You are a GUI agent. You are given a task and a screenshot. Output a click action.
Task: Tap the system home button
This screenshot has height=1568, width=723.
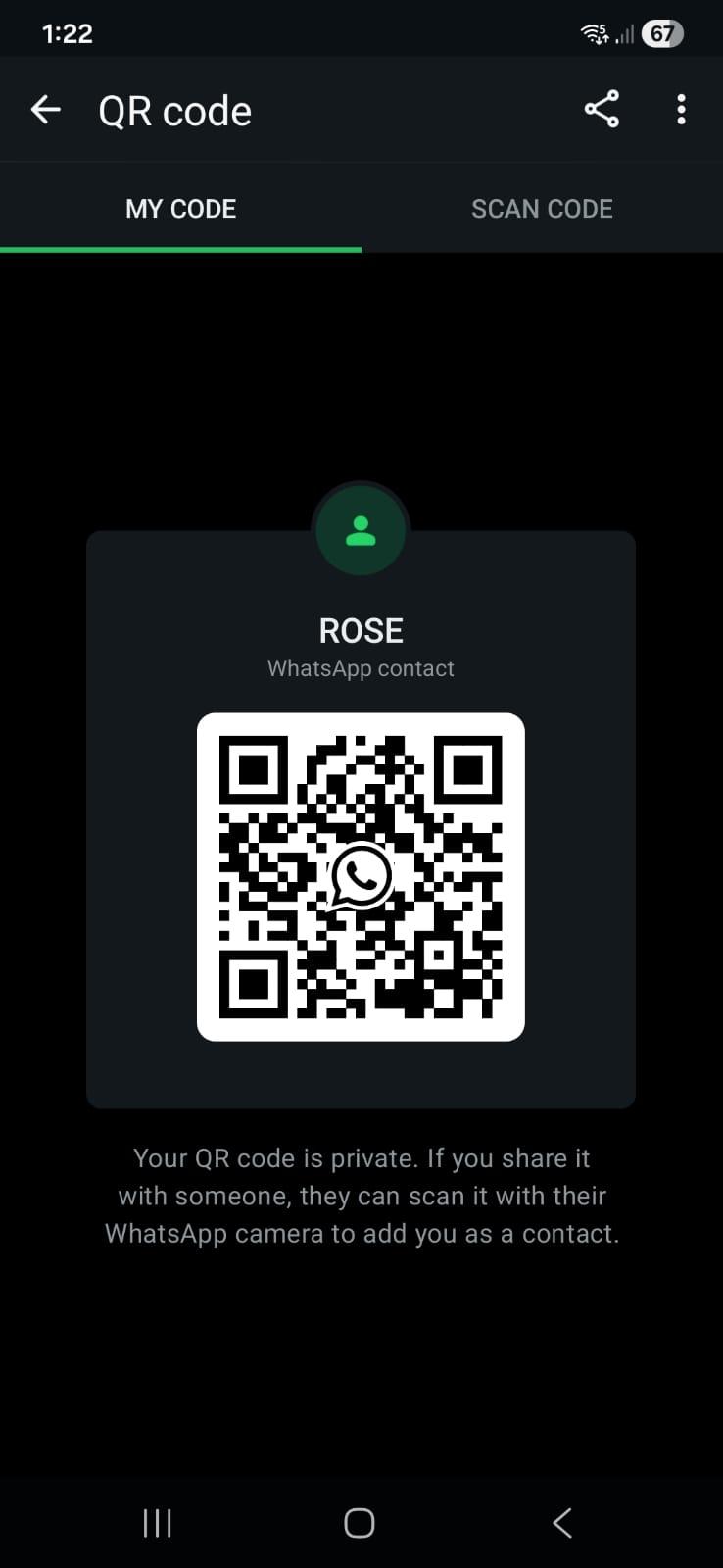(360, 1522)
